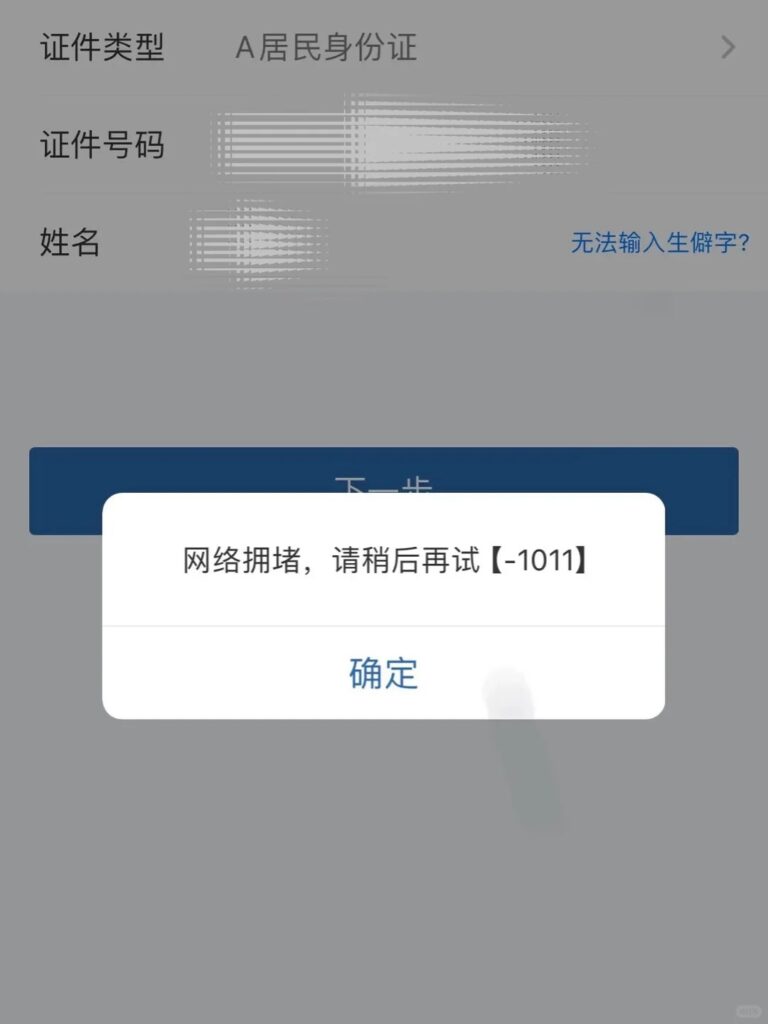Open the 无法输入生僻字? help link
The image size is (768, 1024).
(x=660, y=242)
